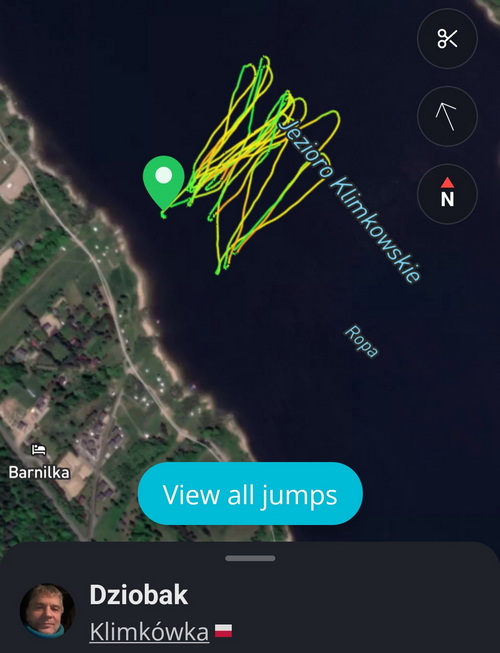Reset map orientation with the north compass
The width and height of the screenshot is (500, 653).
(x=447, y=194)
